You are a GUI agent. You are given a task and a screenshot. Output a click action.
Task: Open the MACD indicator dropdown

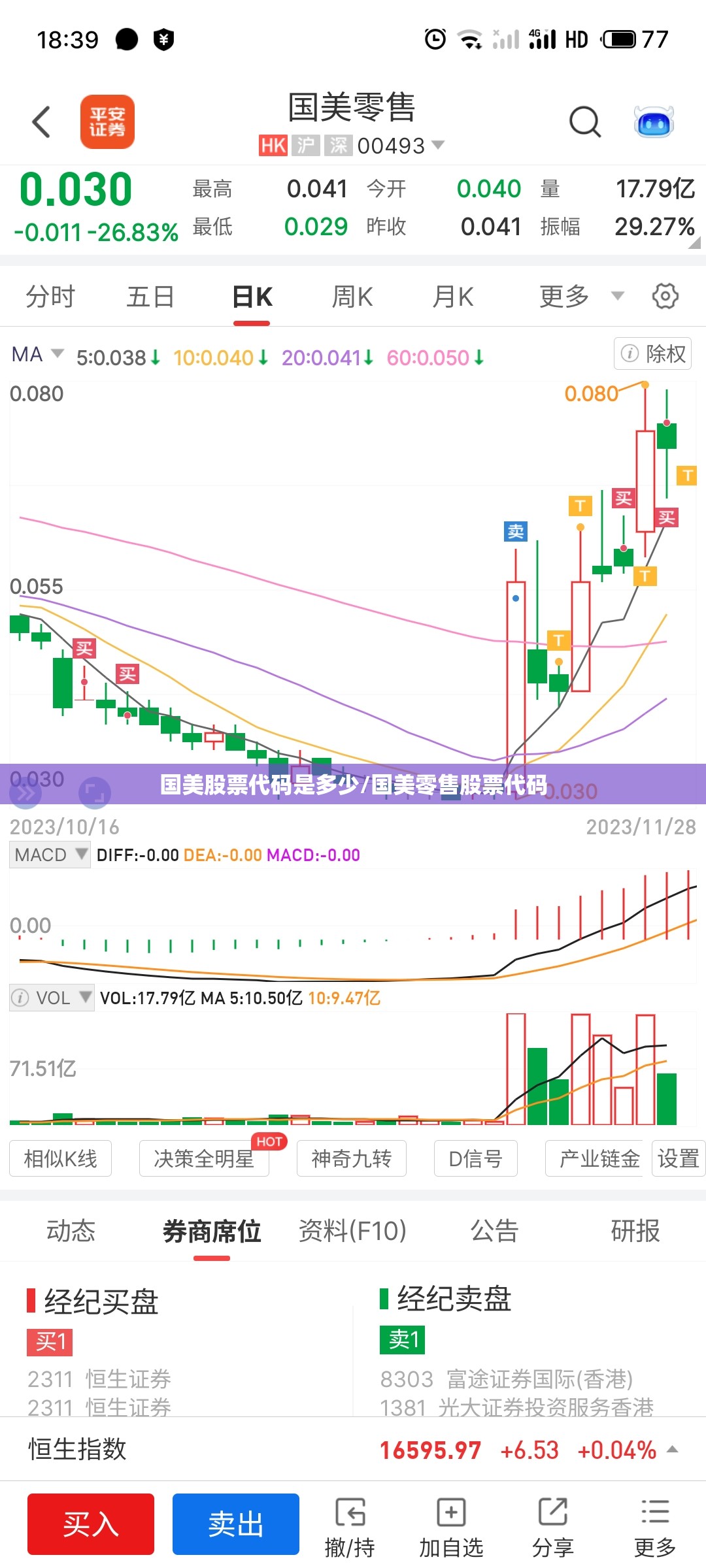50,855
